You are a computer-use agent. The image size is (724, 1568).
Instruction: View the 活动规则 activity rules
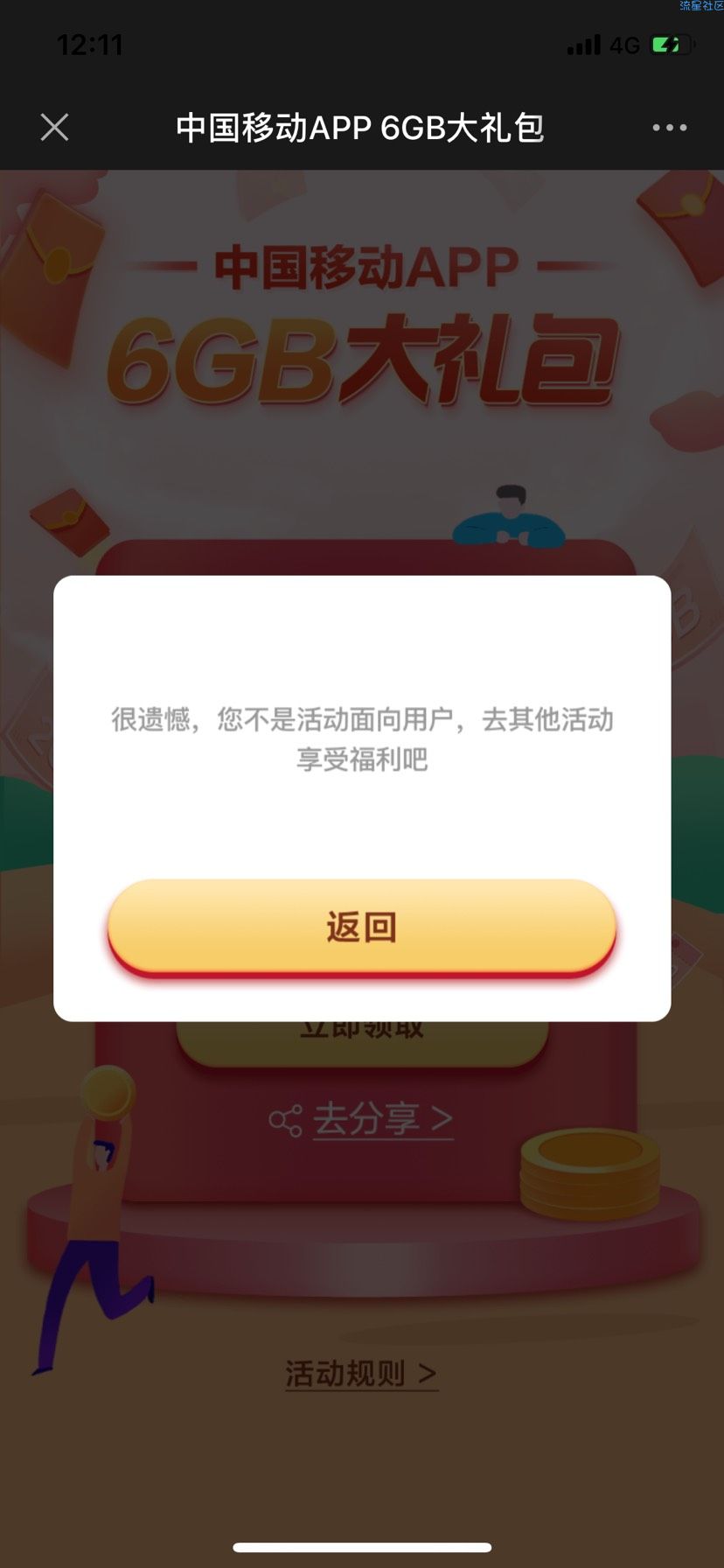tap(361, 1374)
